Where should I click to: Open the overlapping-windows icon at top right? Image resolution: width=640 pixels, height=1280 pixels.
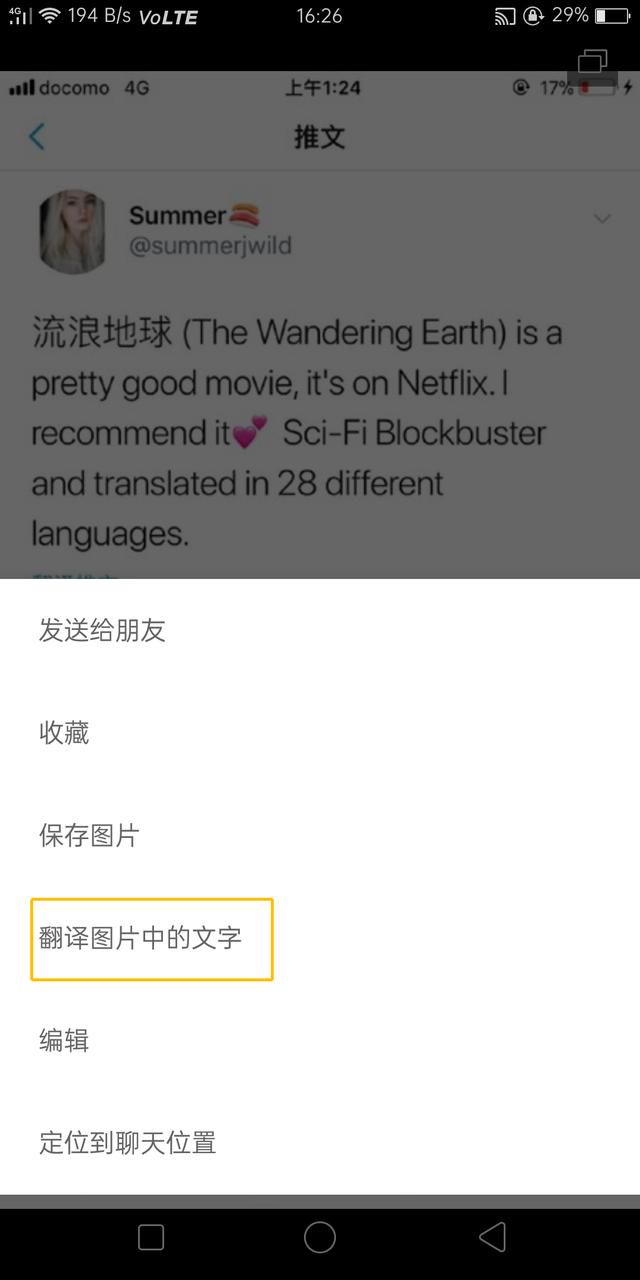(x=592, y=62)
